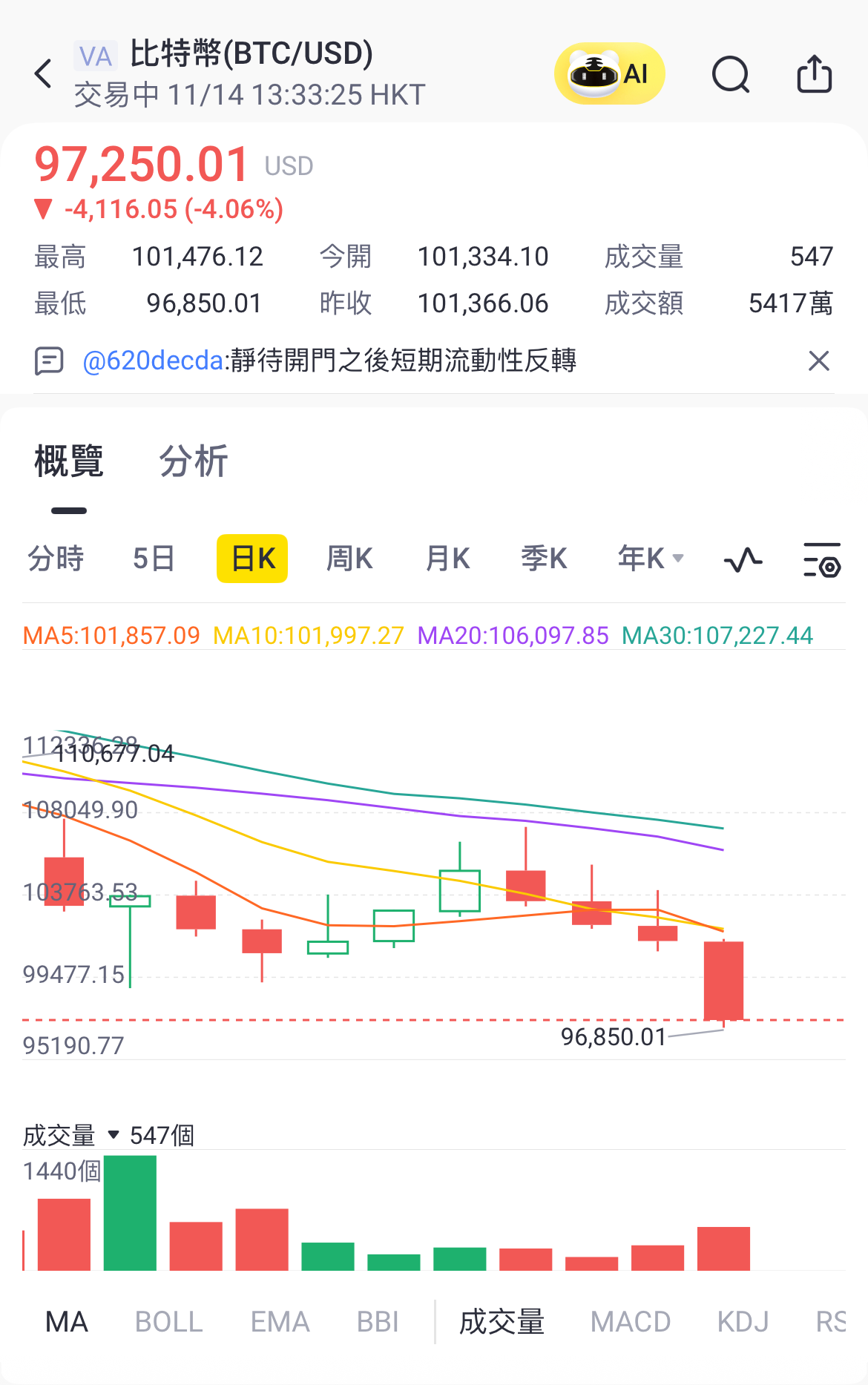The width and height of the screenshot is (868, 1385).
Task: Open the chart settings icon
Action: click(x=822, y=559)
